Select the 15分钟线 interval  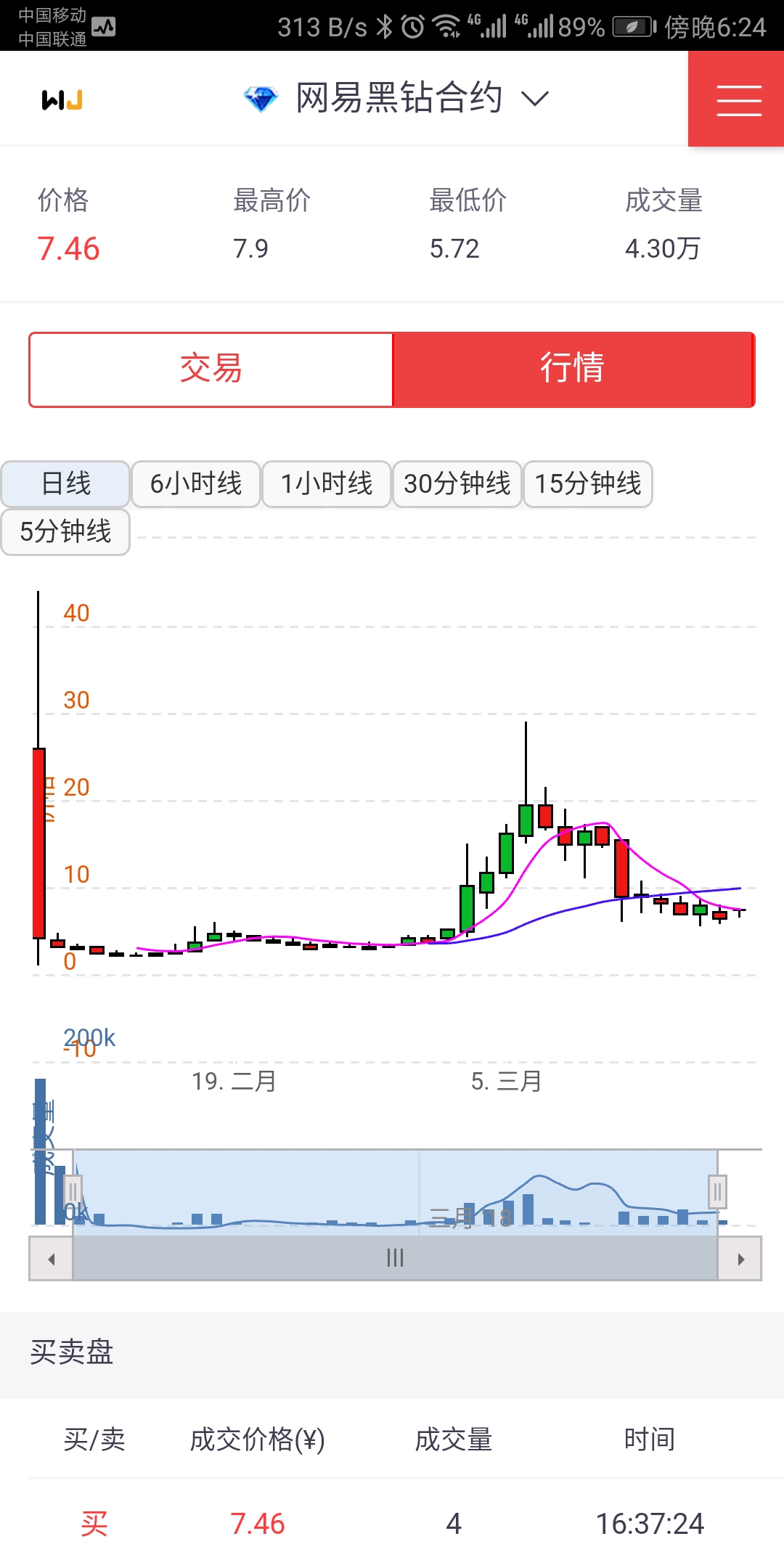588,484
